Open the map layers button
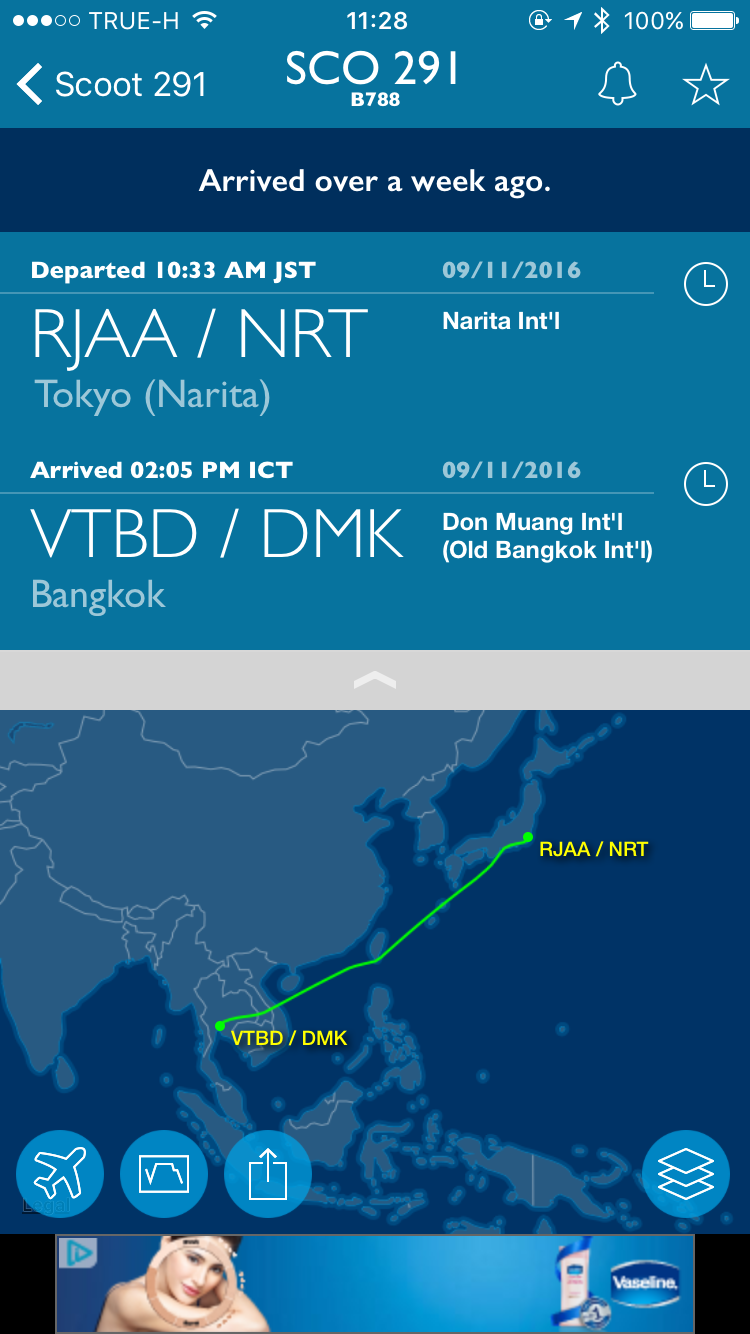The width and height of the screenshot is (750, 1334). pos(686,1174)
